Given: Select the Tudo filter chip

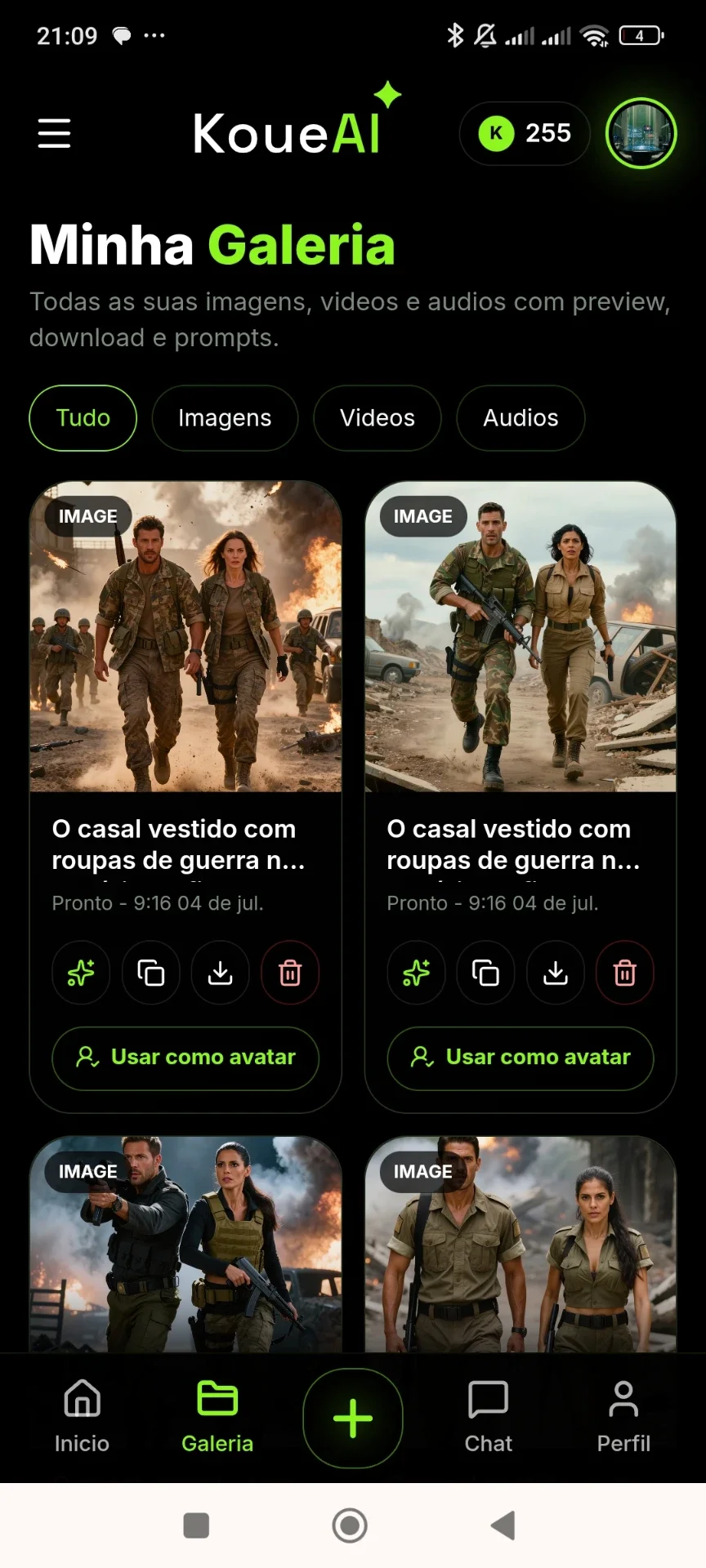Looking at the screenshot, I should pos(83,418).
